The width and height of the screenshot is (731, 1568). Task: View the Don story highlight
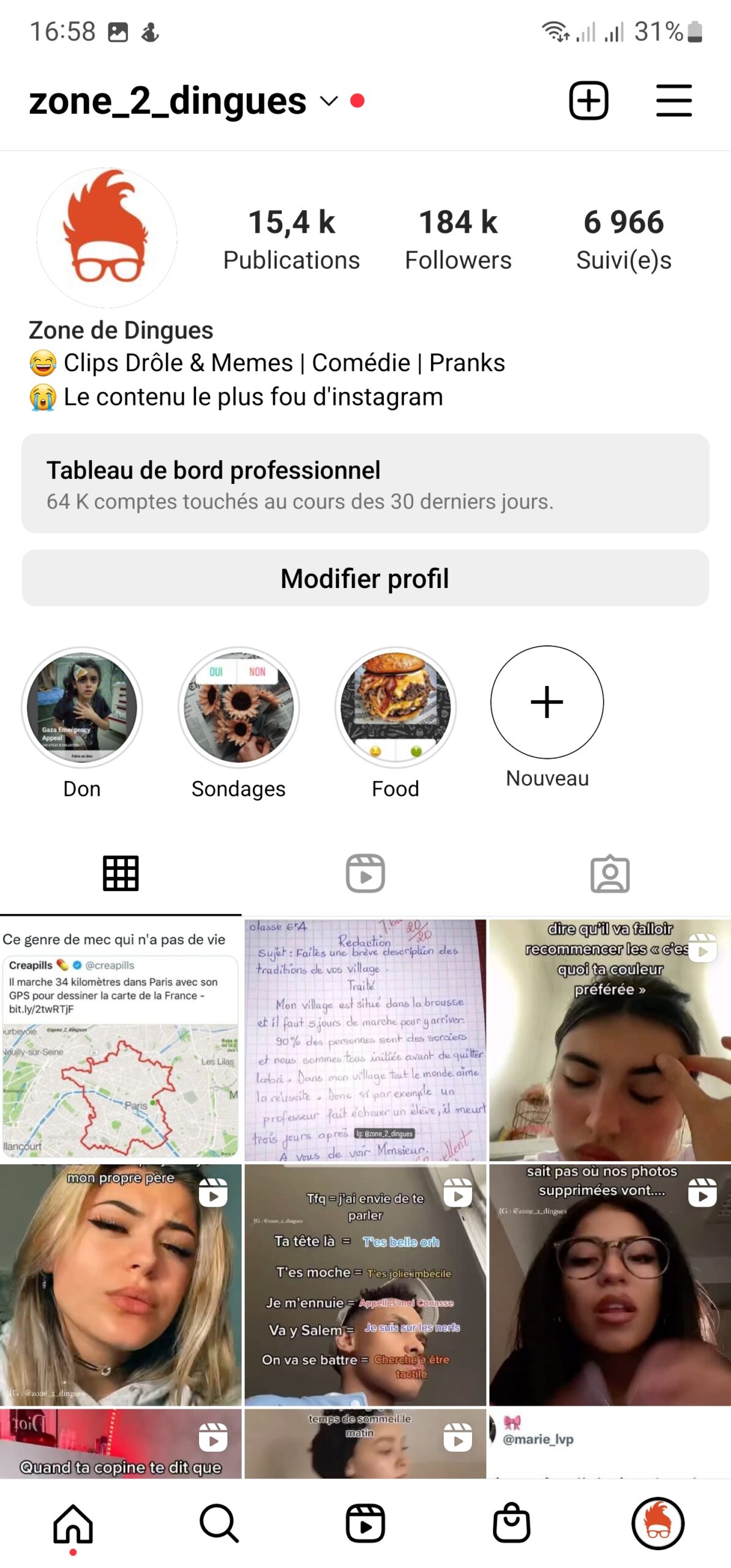pos(82,707)
